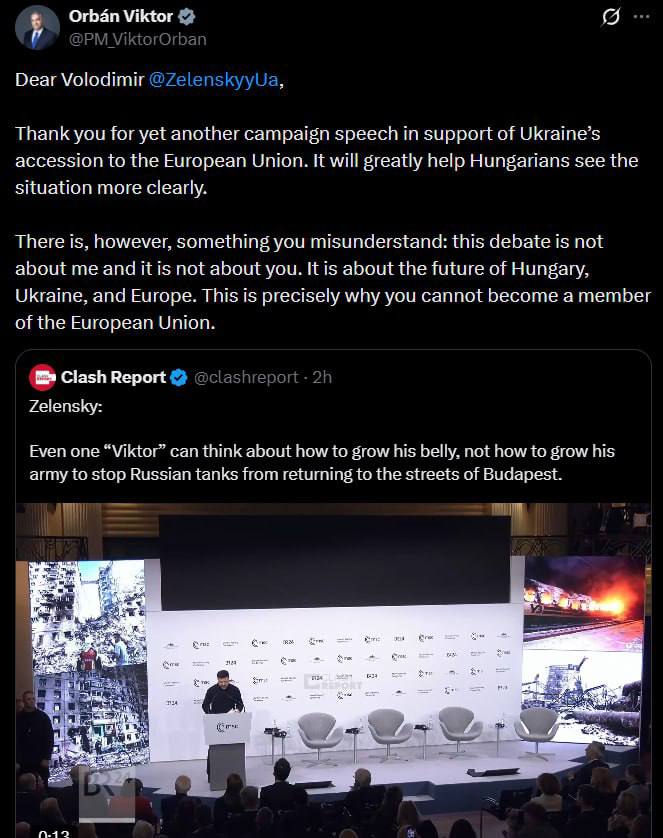The width and height of the screenshot is (663, 838).
Task: View Clash Report's profile avatar
Action: [42, 377]
